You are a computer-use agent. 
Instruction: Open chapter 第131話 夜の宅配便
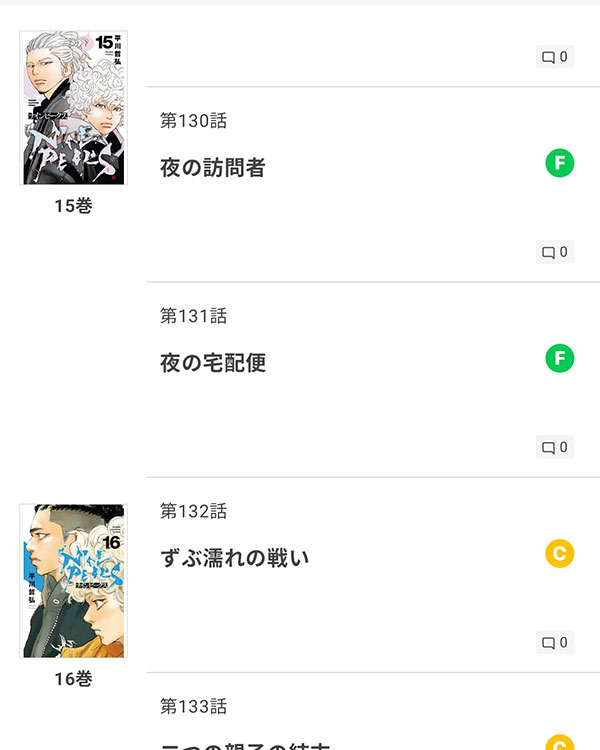click(213, 362)
